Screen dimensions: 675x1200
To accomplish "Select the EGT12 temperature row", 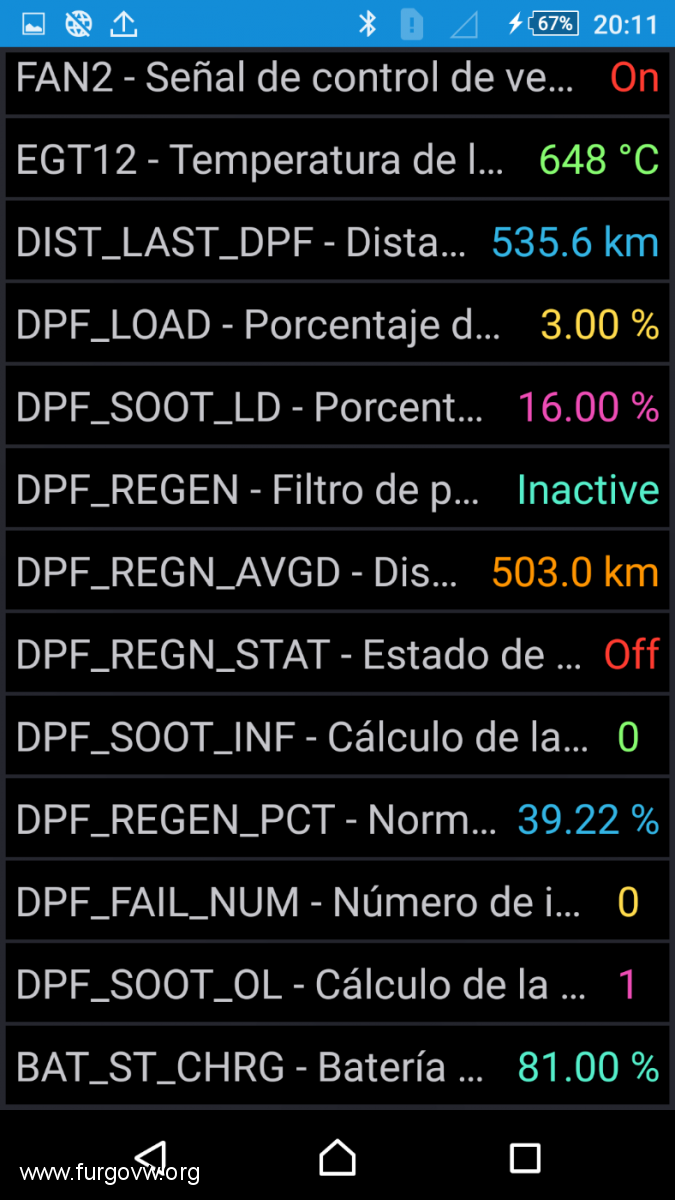I will (338, 159).
